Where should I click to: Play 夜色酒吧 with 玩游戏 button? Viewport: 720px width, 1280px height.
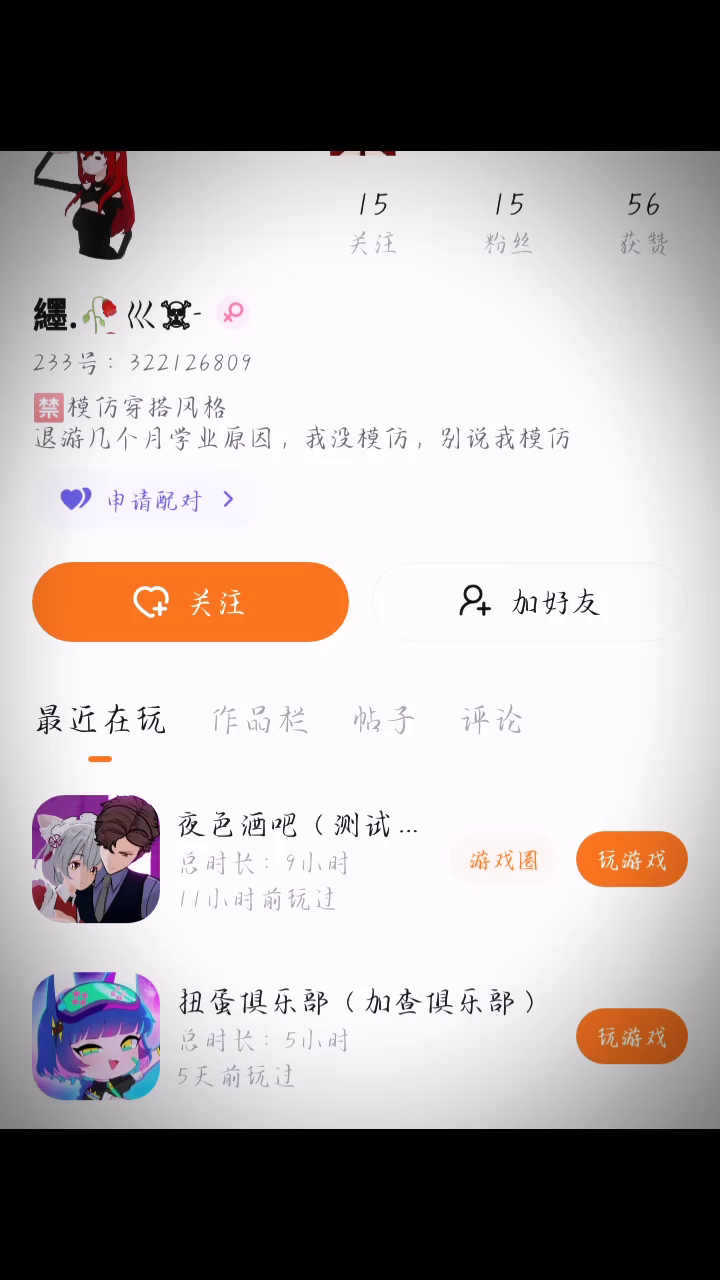631,860
